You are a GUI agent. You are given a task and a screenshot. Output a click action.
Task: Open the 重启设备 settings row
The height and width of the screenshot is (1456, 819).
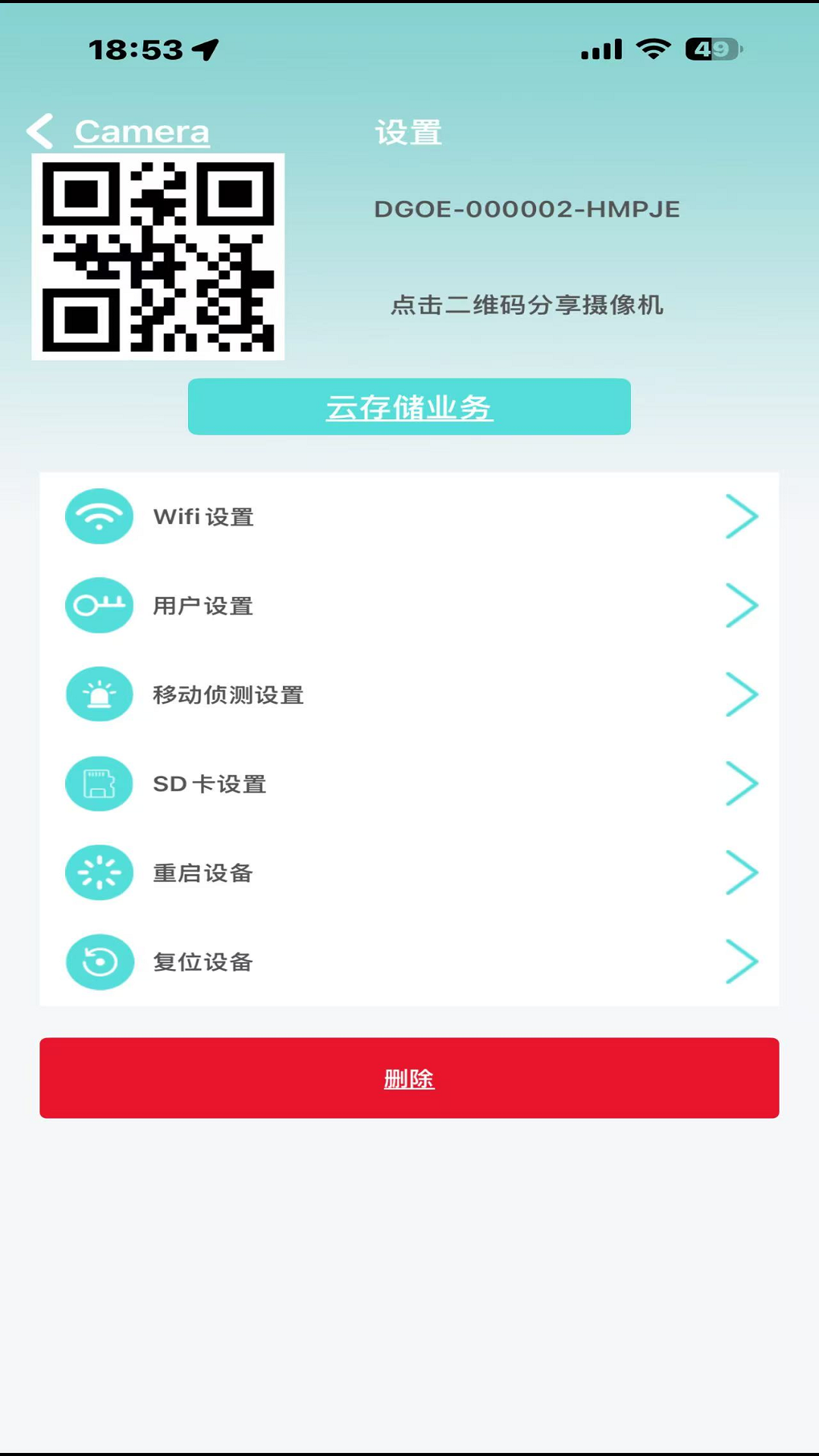(x=409, y=872)
